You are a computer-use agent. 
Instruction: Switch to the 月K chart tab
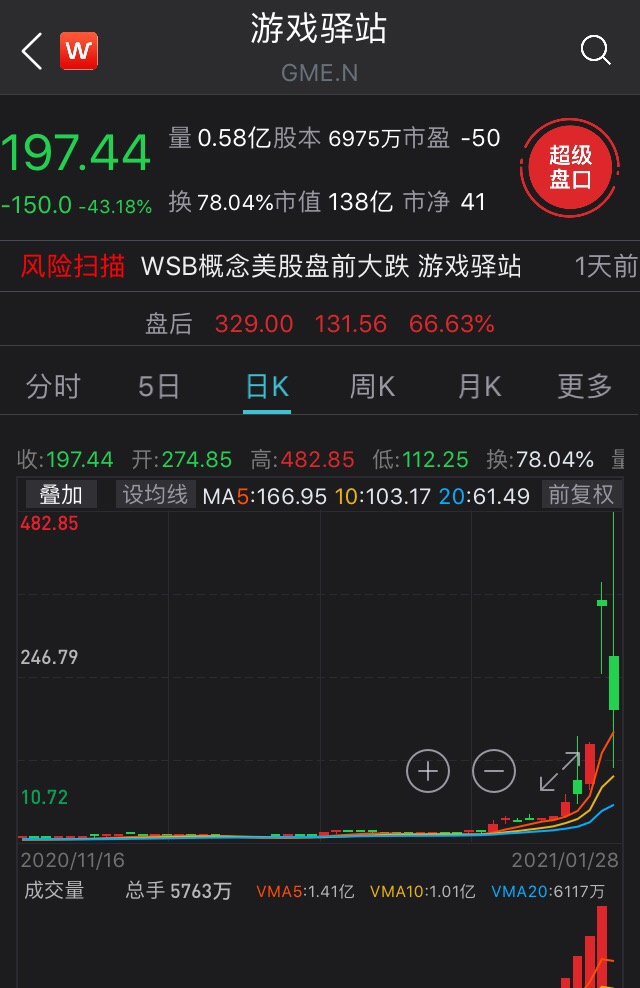(479, 386)
